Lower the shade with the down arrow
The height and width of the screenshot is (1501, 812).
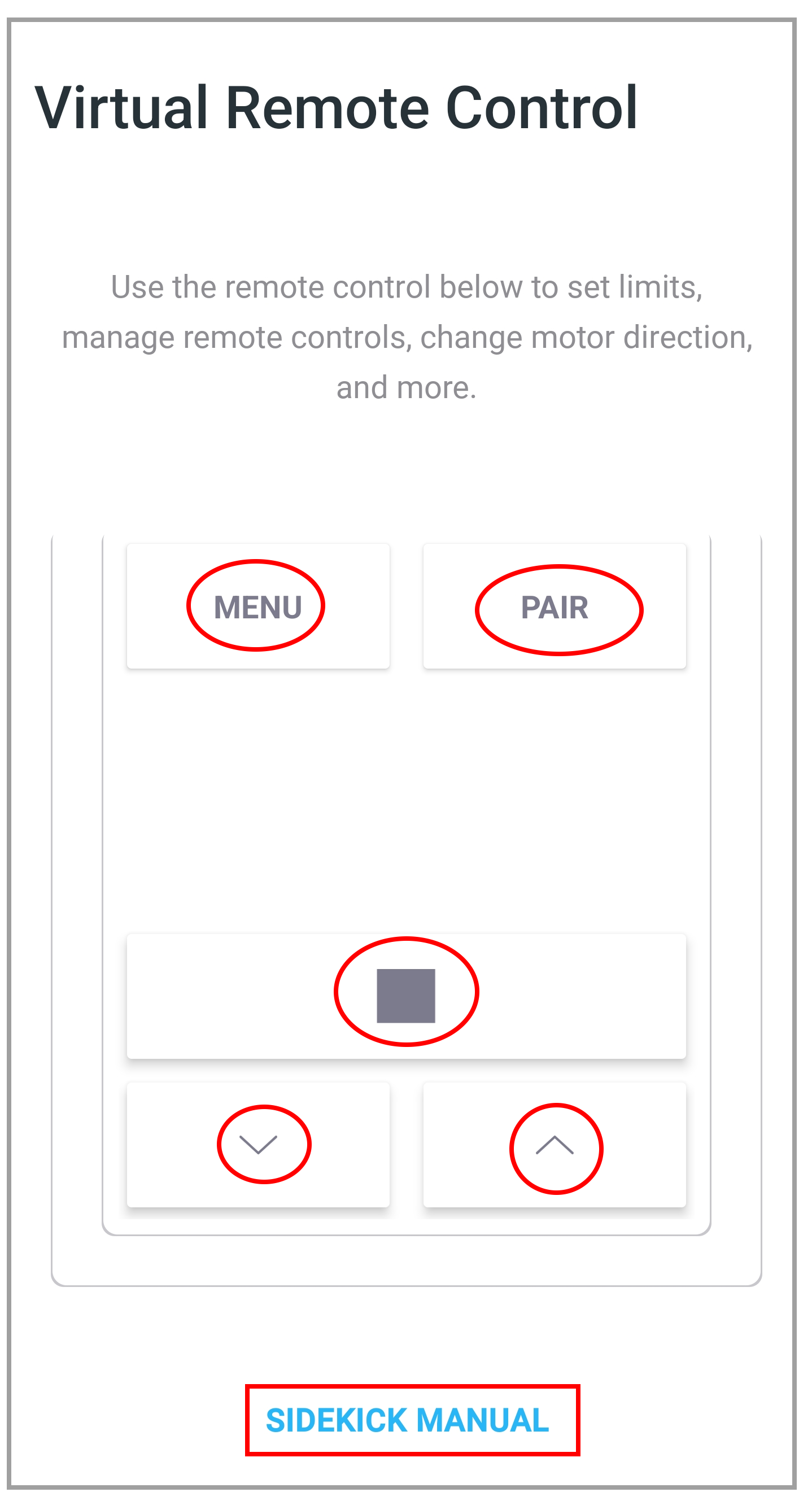[x=258, y=1145]
